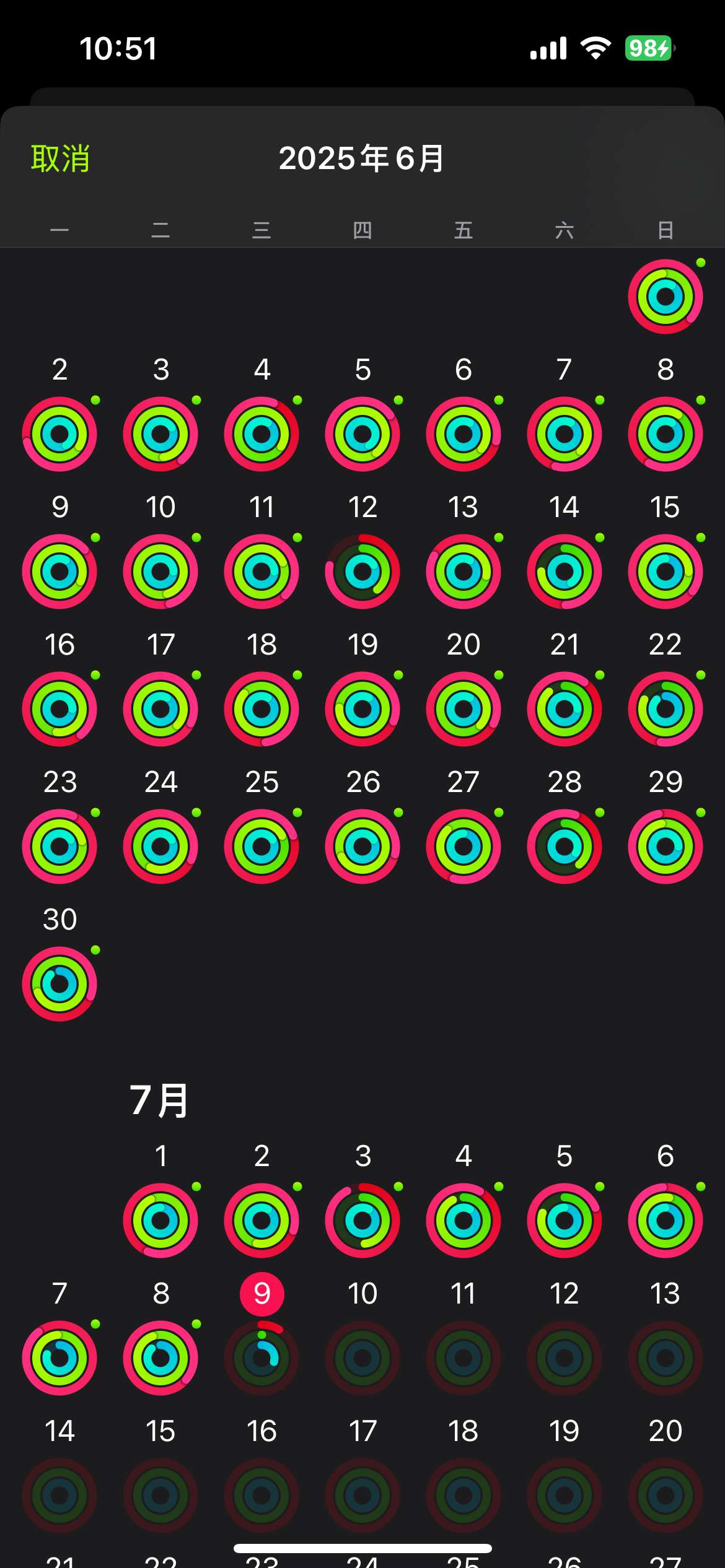View activity for July 6
Viewport: 725px width, 1568px height.
(666, 1221)
